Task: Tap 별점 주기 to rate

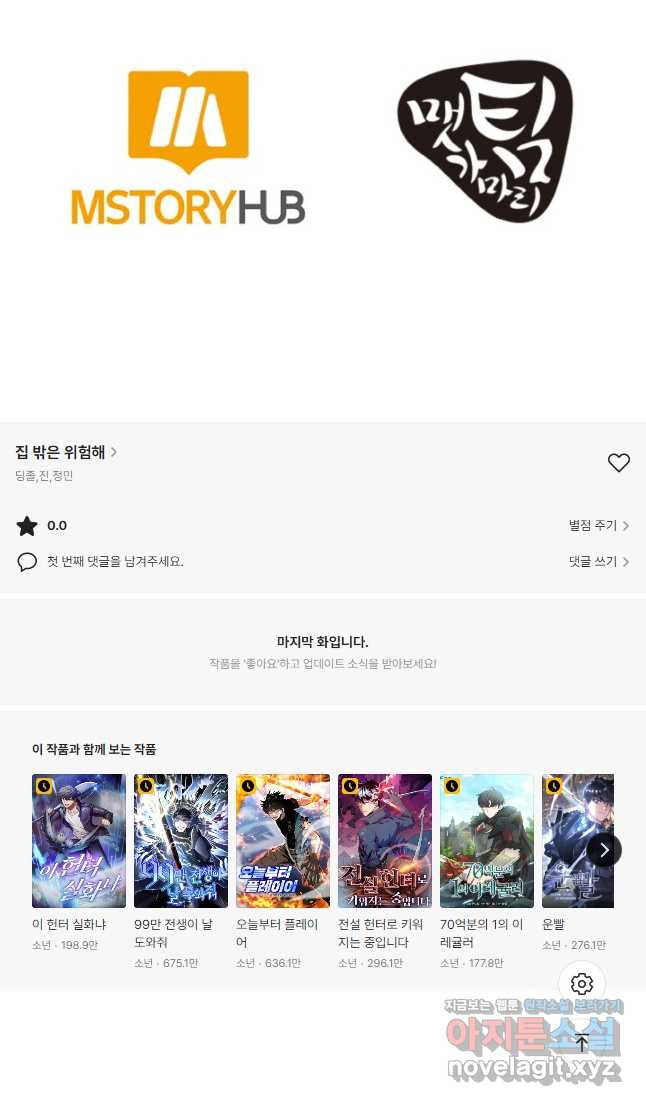Action: (598, 526)
